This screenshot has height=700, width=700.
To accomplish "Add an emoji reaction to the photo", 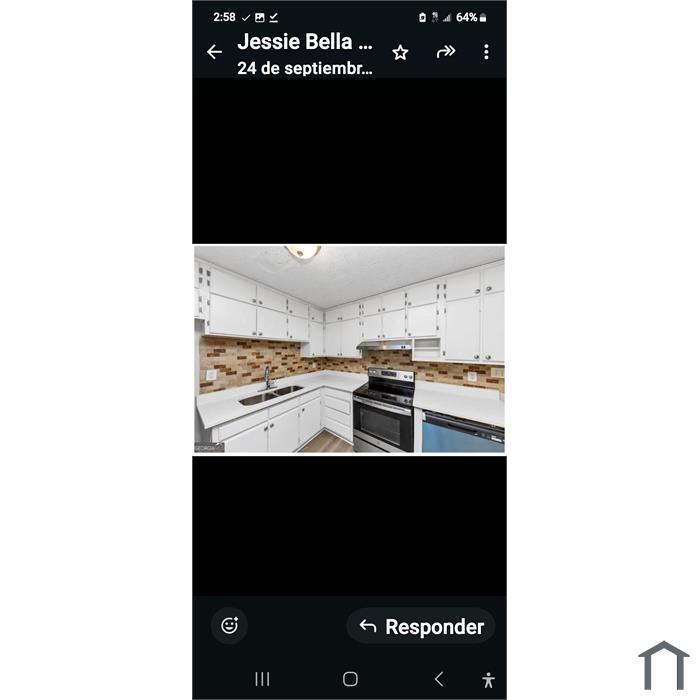I will point(229,626).
